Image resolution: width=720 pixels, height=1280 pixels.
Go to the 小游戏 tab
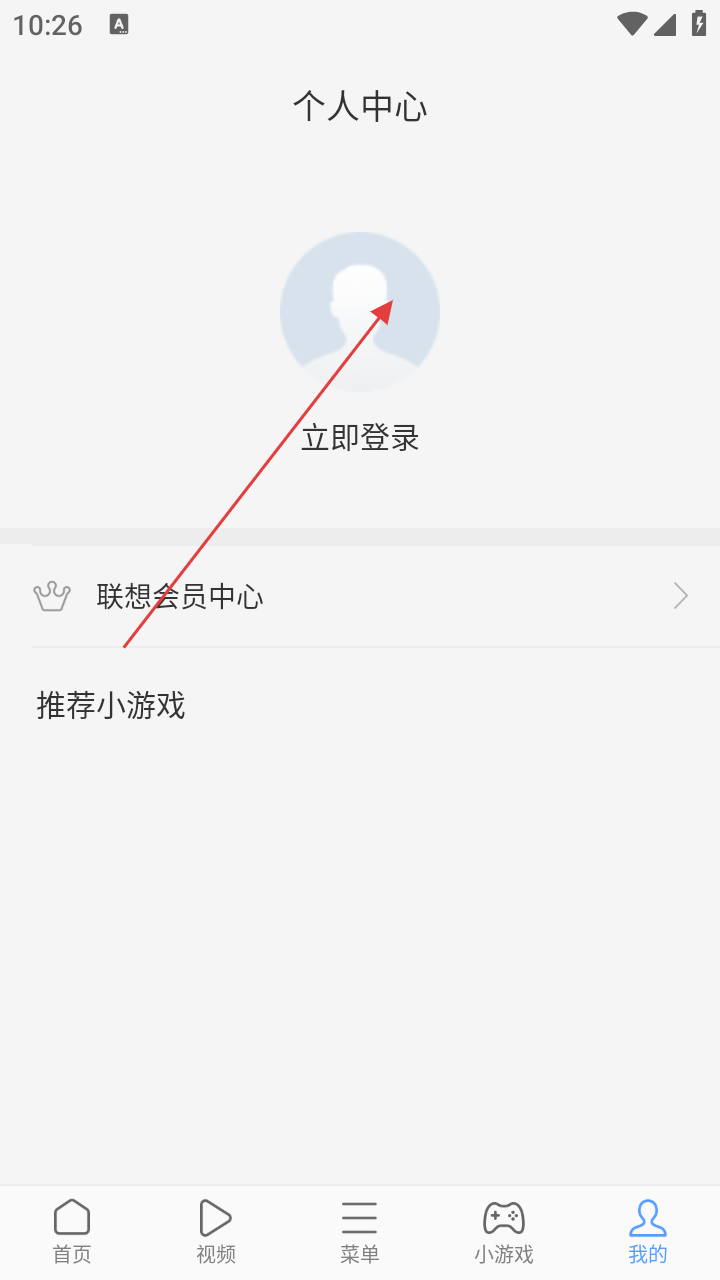coord(504,1232)
